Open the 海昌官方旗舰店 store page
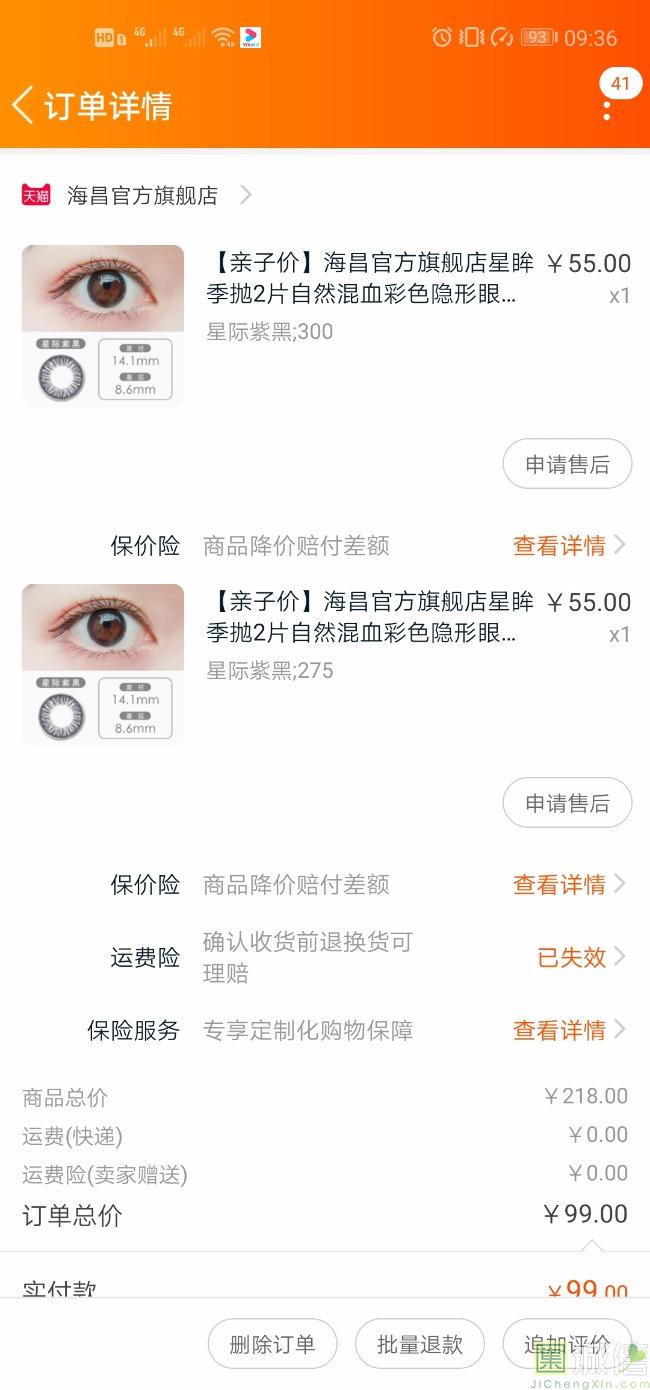 142,196
